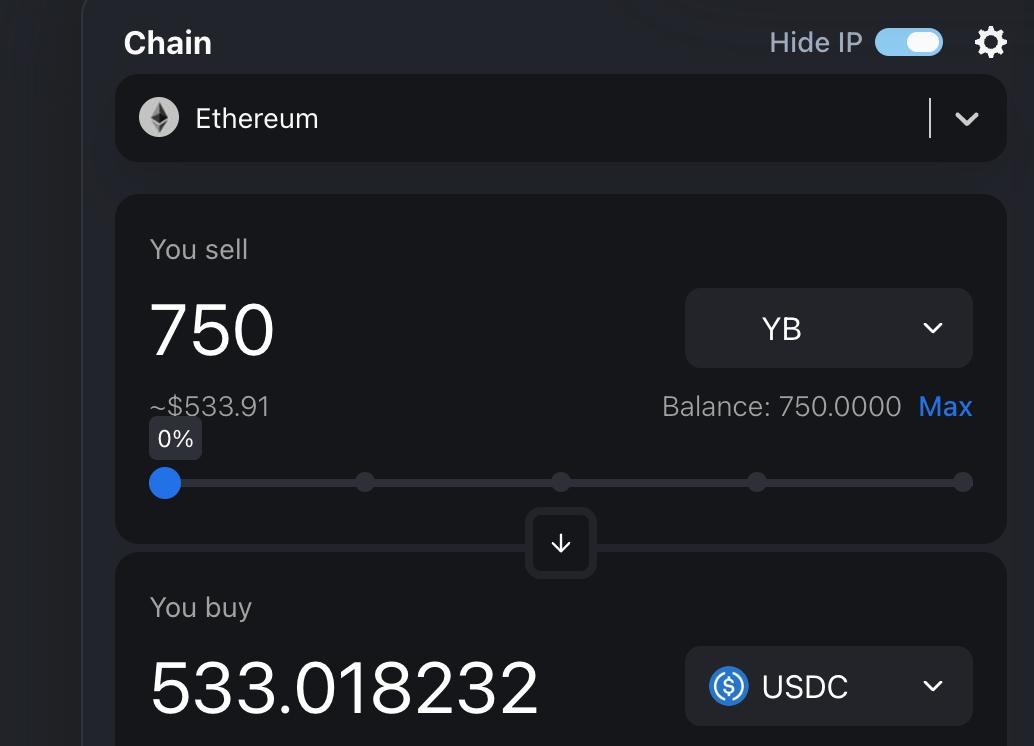
Task: Open the settings gear
Action: click(990, 42)
